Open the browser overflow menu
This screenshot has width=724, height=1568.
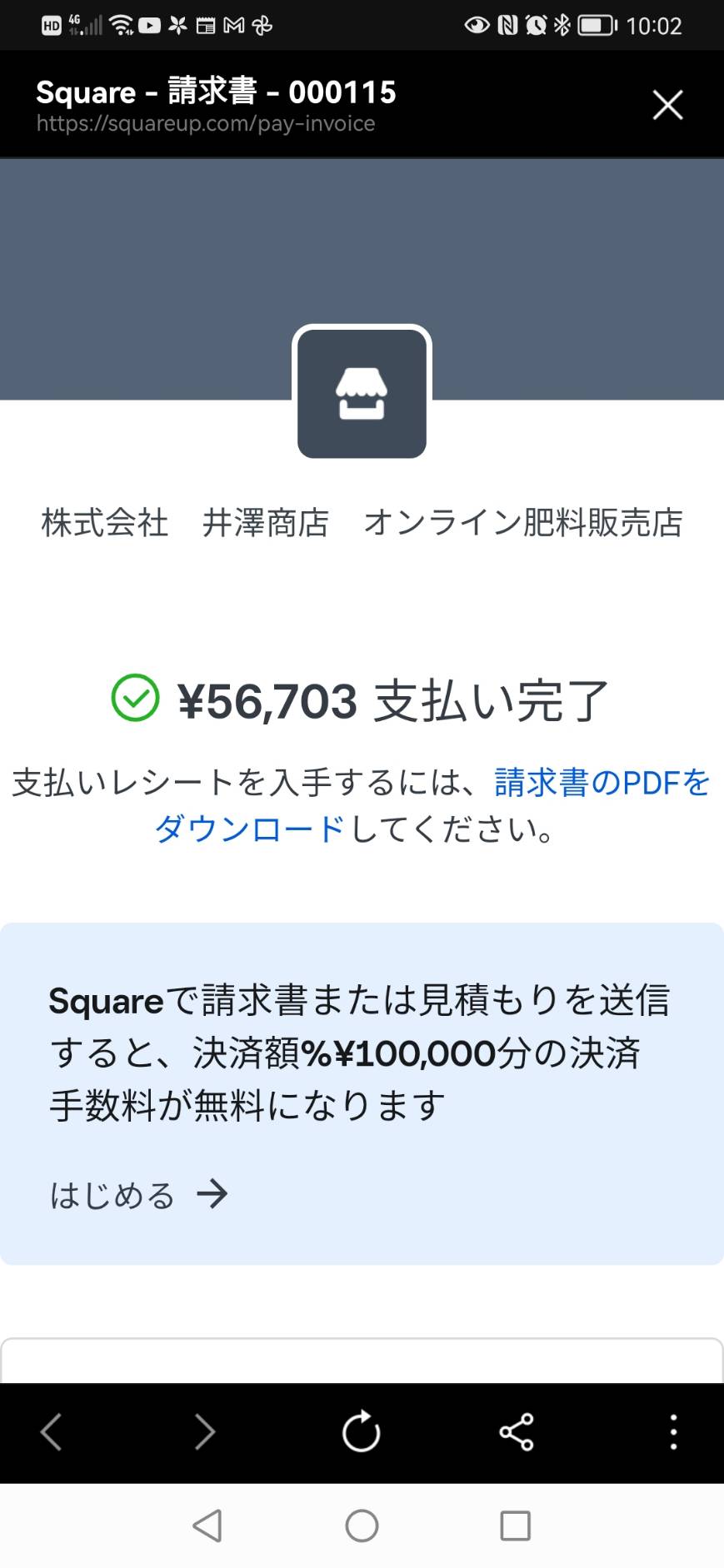coord(673,1431)
